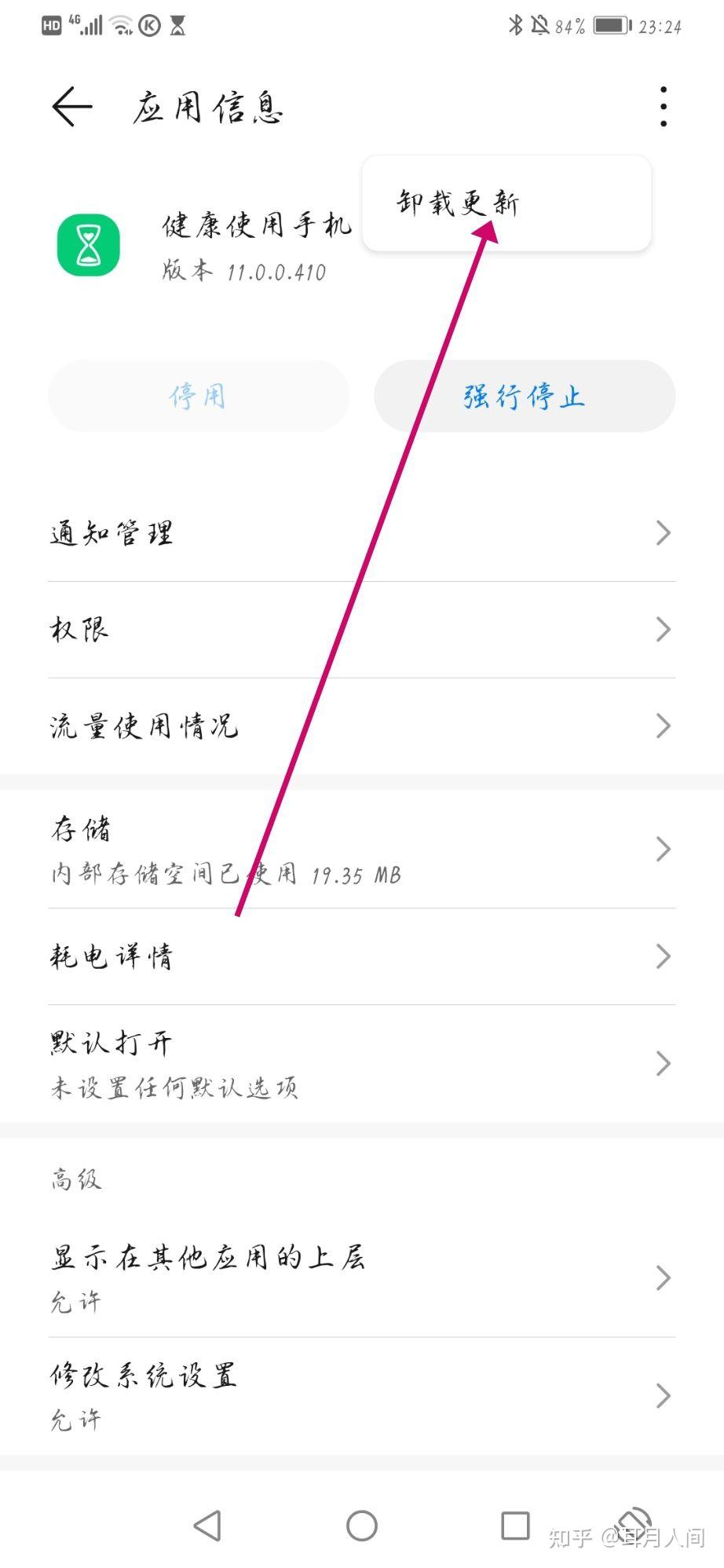Image resolution: width=724 pixels, height=1568 pixels.
Task: Open 显示在其他应用的上层 setting
Action: click(361, 1277)
